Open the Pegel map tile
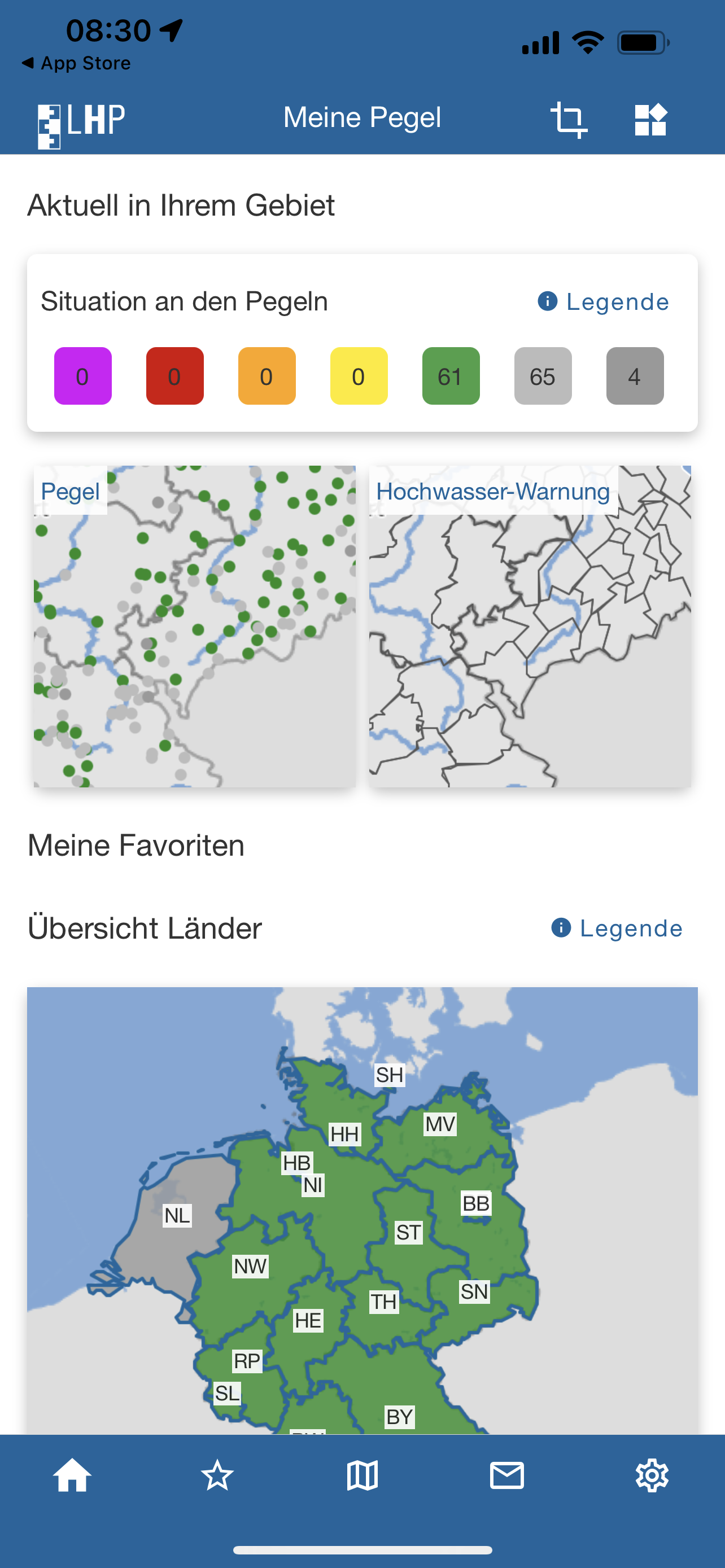The height and width of the screenshot is (1568, 725). tap(194, 627)
